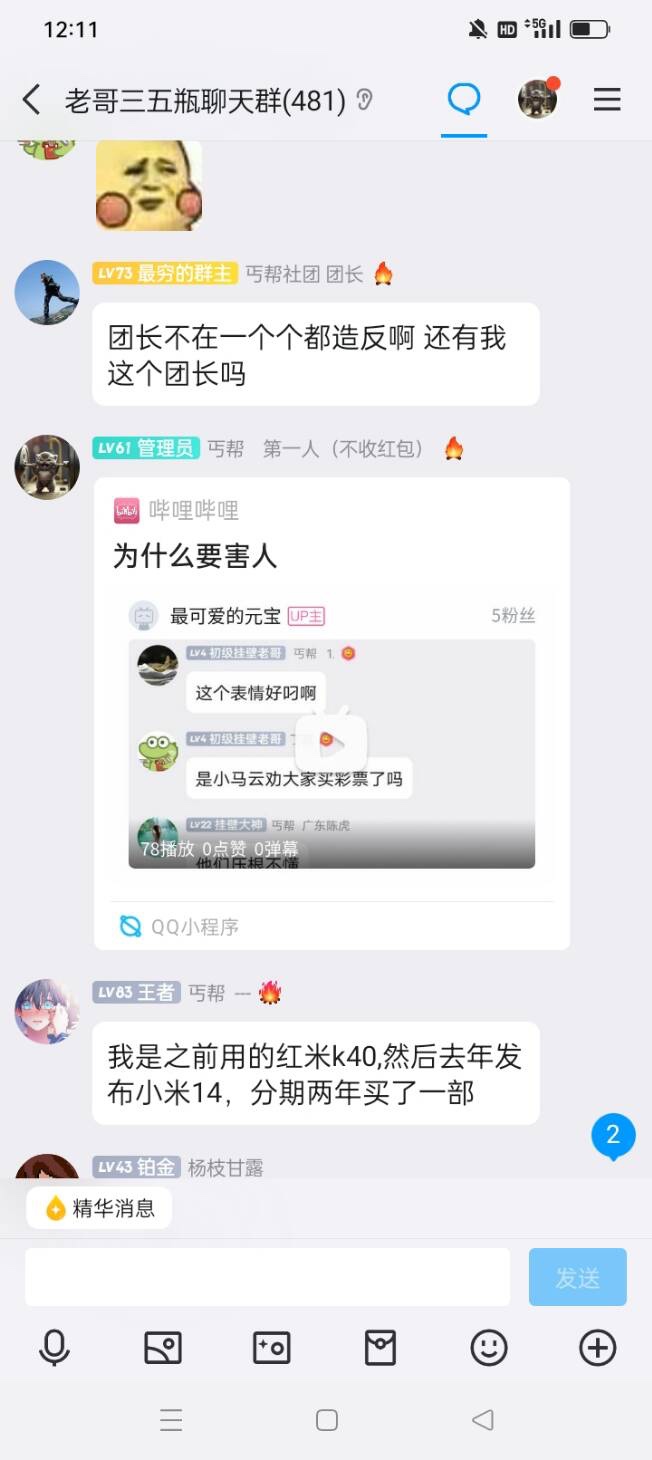Open more options with the plus icon
Screen dimensions: 652x1460
coord(597,1348)
